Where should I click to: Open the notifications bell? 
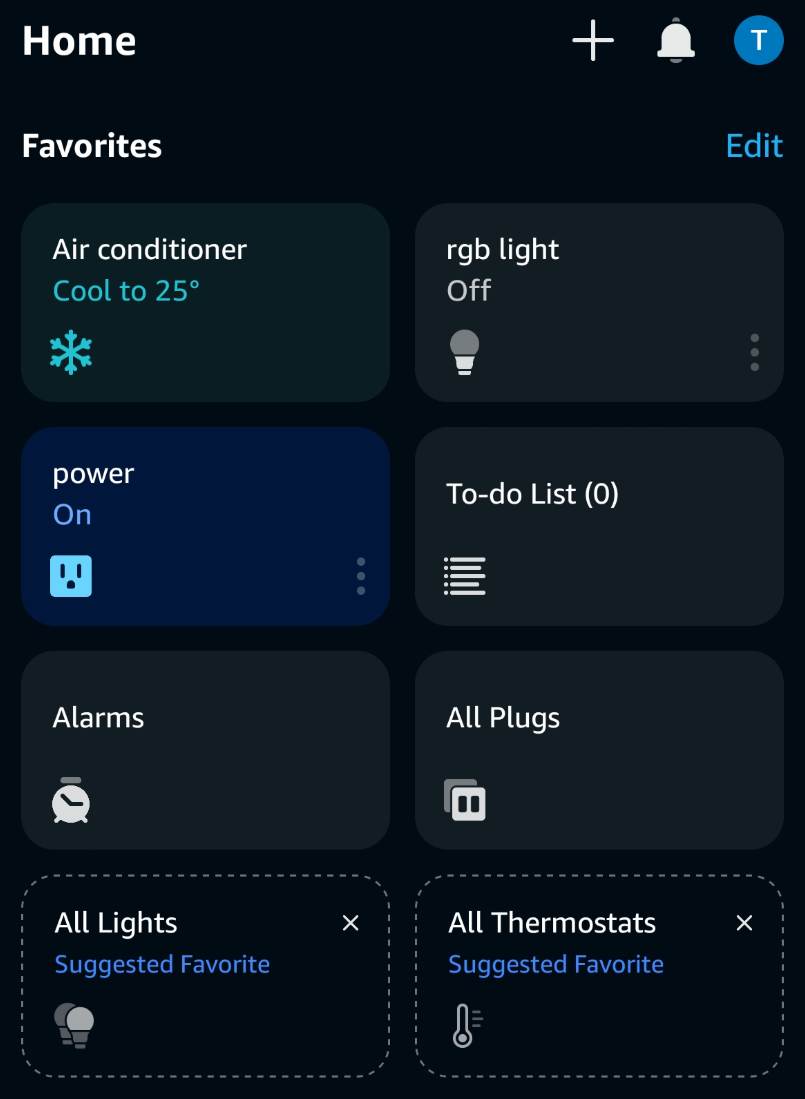click(676, 41)
